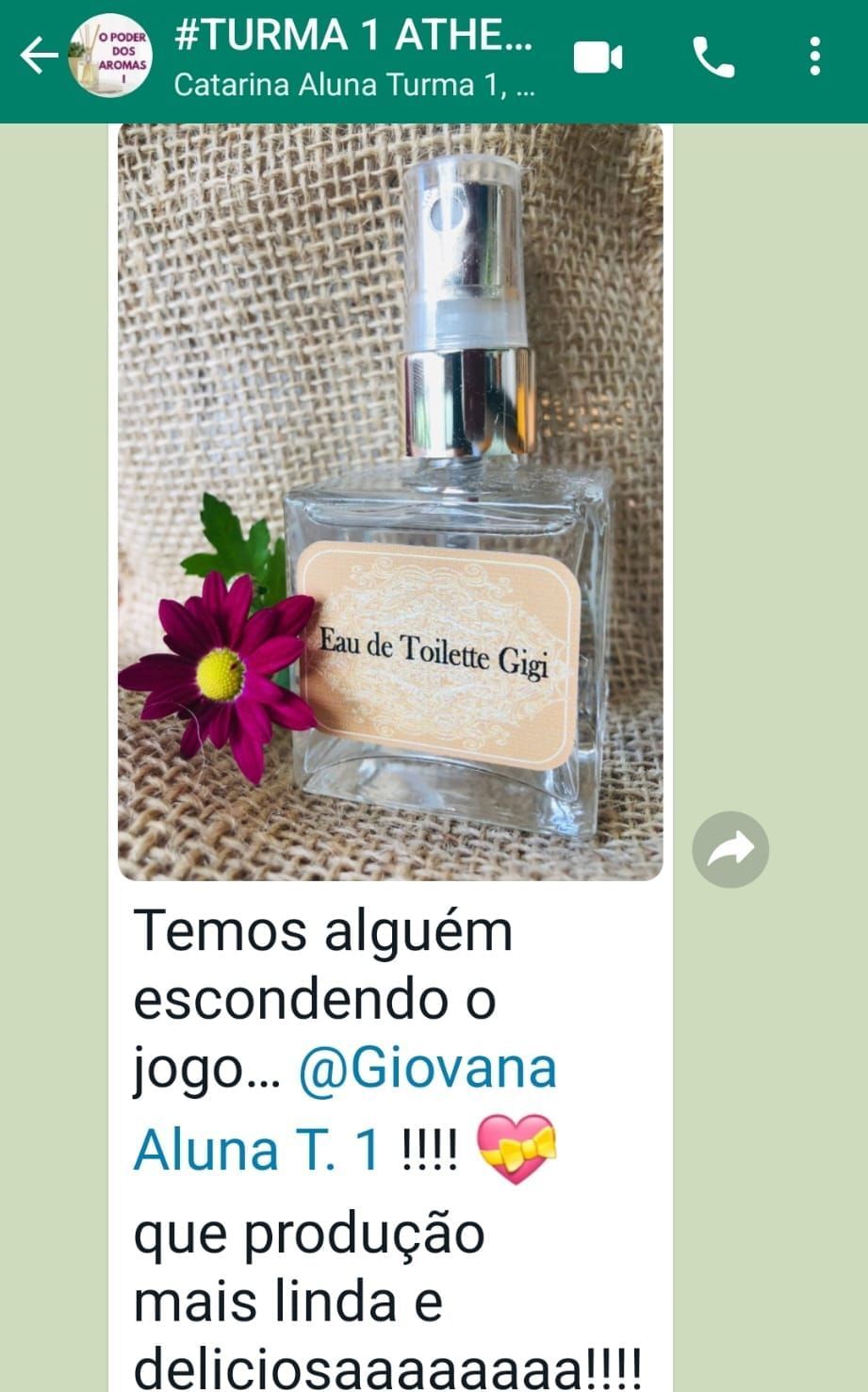The height and width of the screenshot is (1392, 868).
Task: Start a group video call
Action: coord(598,58)
